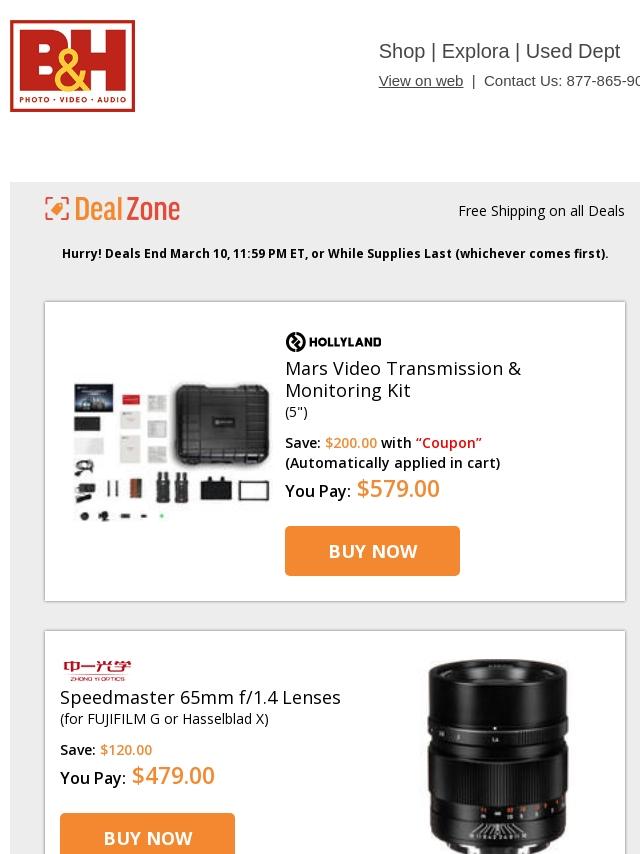This screenshot has height=854, width=640.
Task: Tap Buy Now for the Speedmaster 65mm lens
Action: [147, 837]
